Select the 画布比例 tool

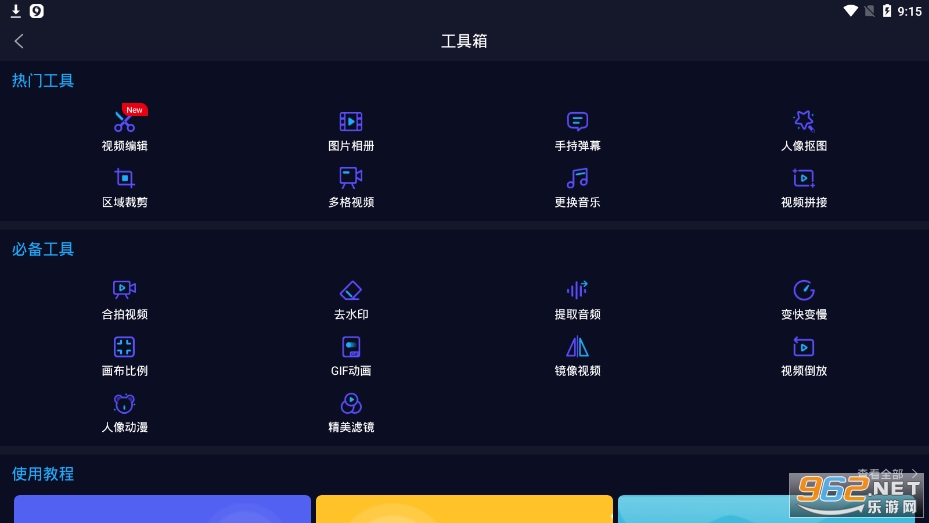[x=124, y=356]
